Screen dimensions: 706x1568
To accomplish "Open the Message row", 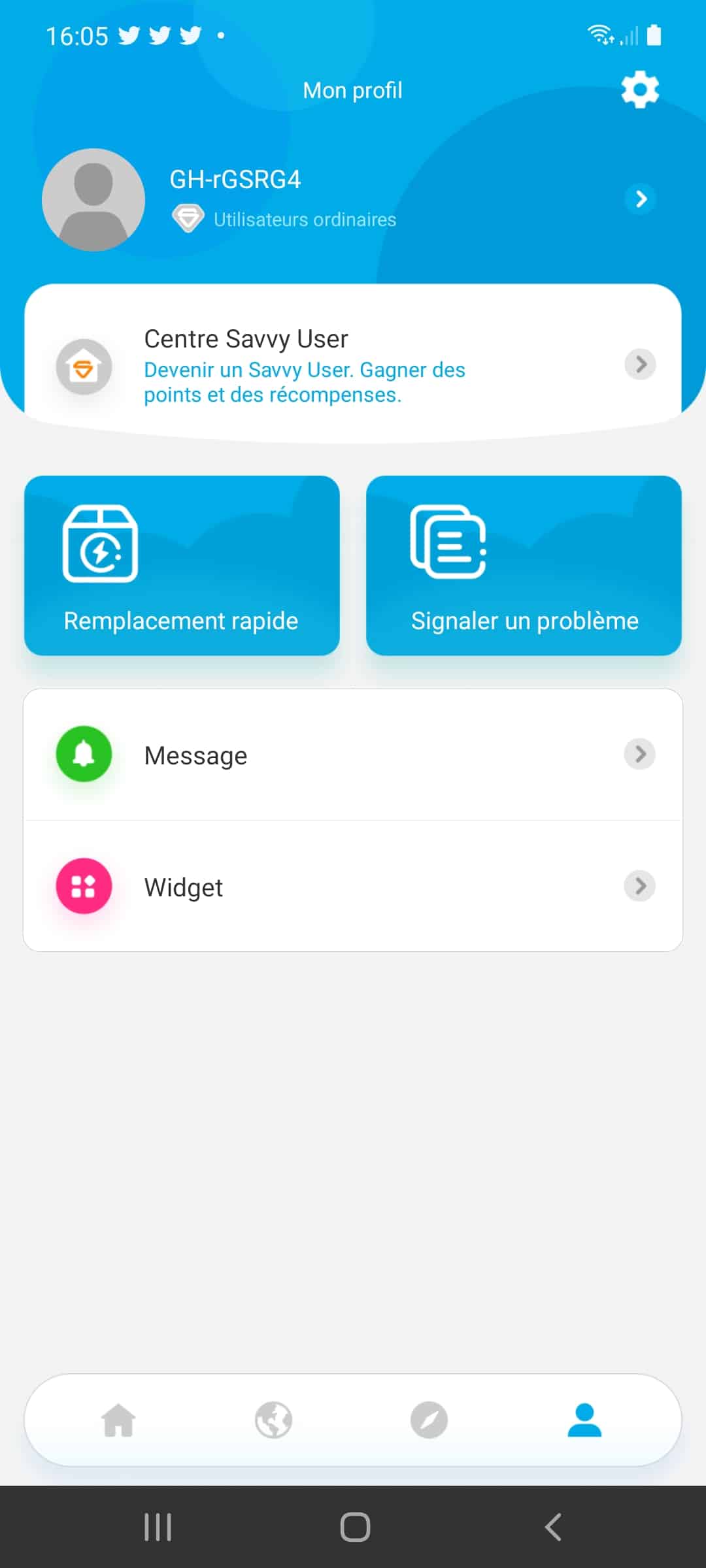I will coord(353,755).
